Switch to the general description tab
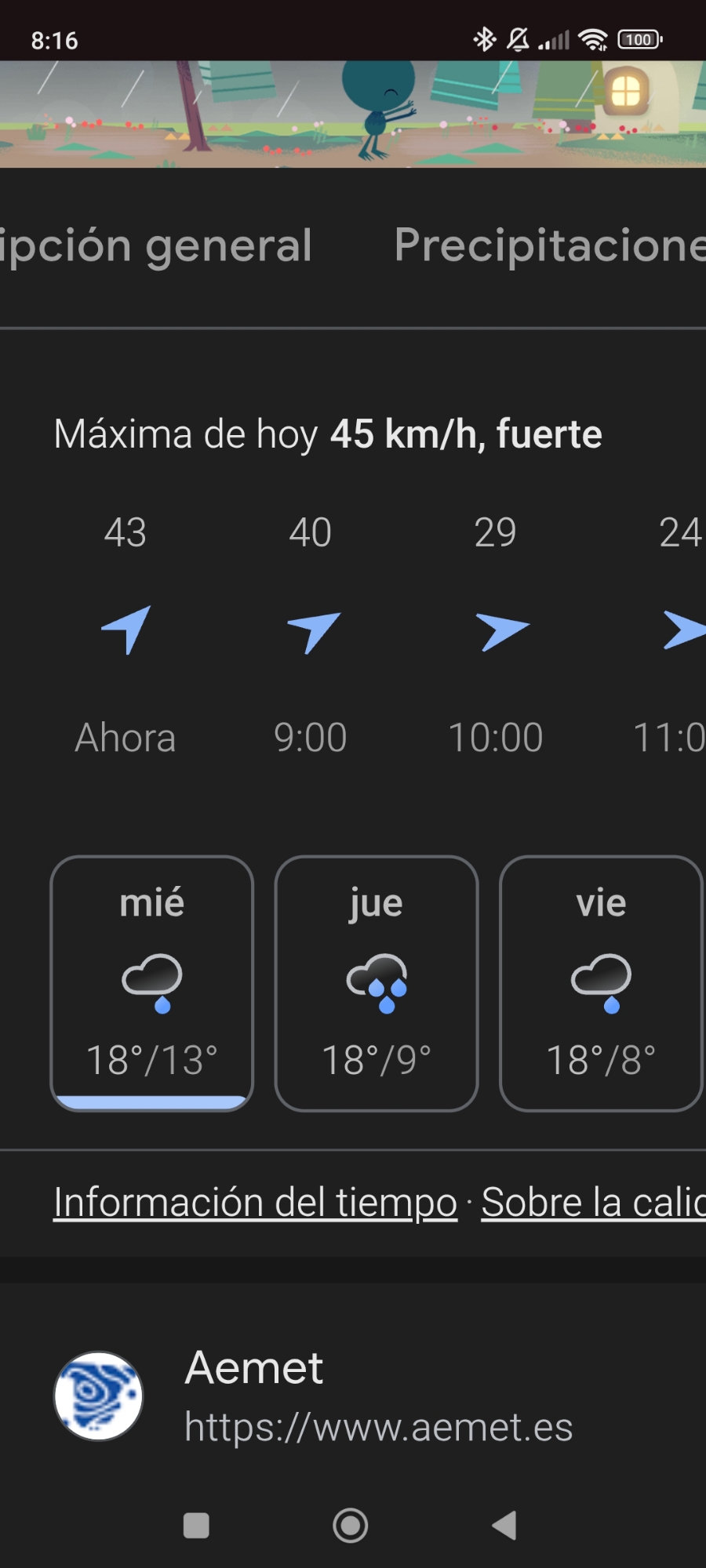 157,245
